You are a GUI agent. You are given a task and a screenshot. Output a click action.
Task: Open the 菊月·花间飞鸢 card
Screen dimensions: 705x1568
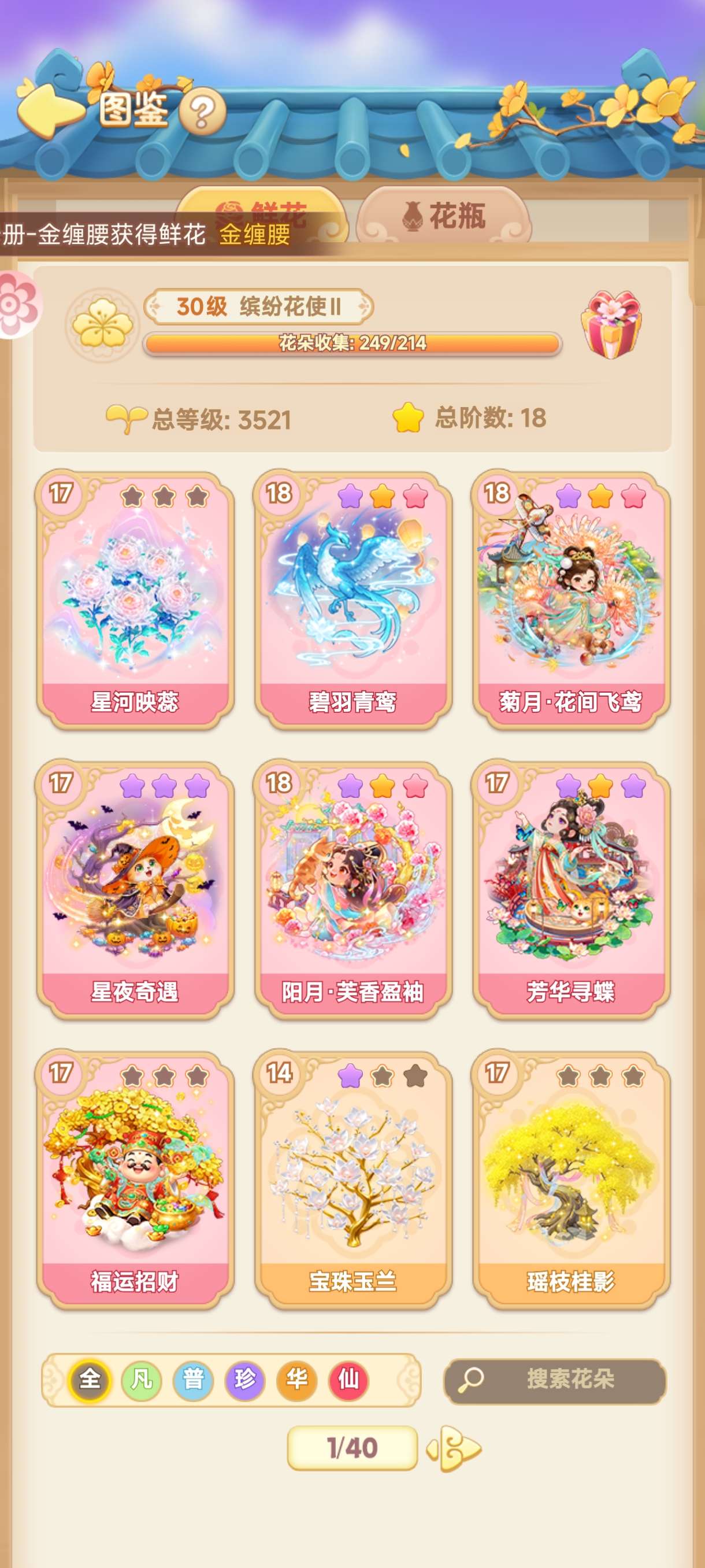(570, 600)
